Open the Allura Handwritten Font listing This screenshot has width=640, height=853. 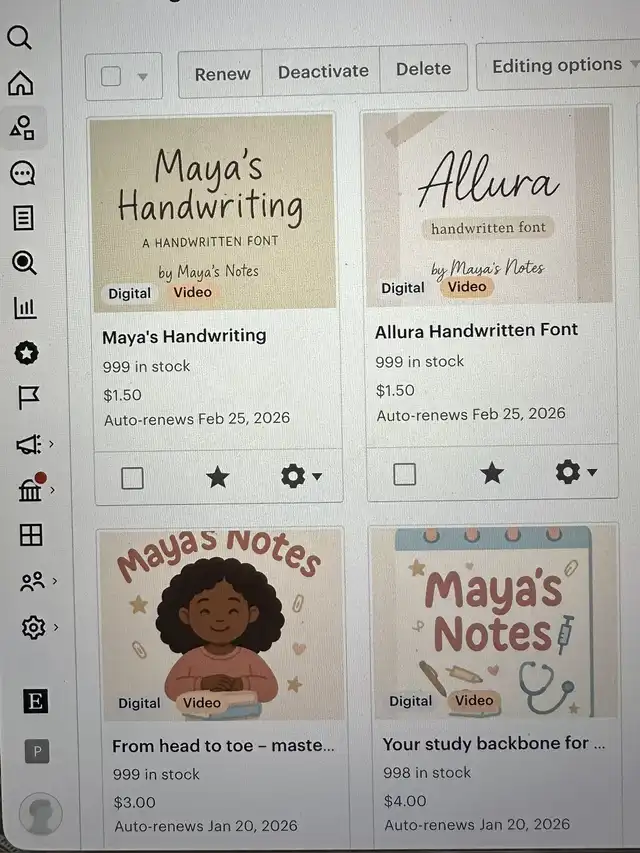[476, 330]
